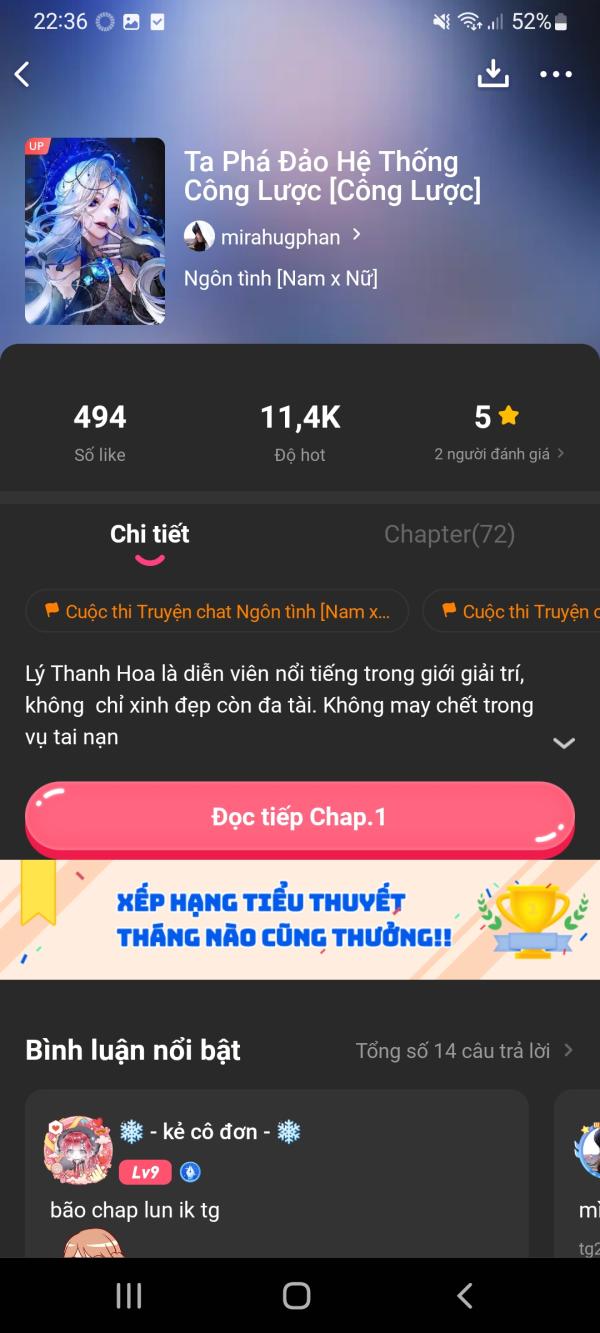
Task: Go to the system home screen
Action: point(297,1296)
